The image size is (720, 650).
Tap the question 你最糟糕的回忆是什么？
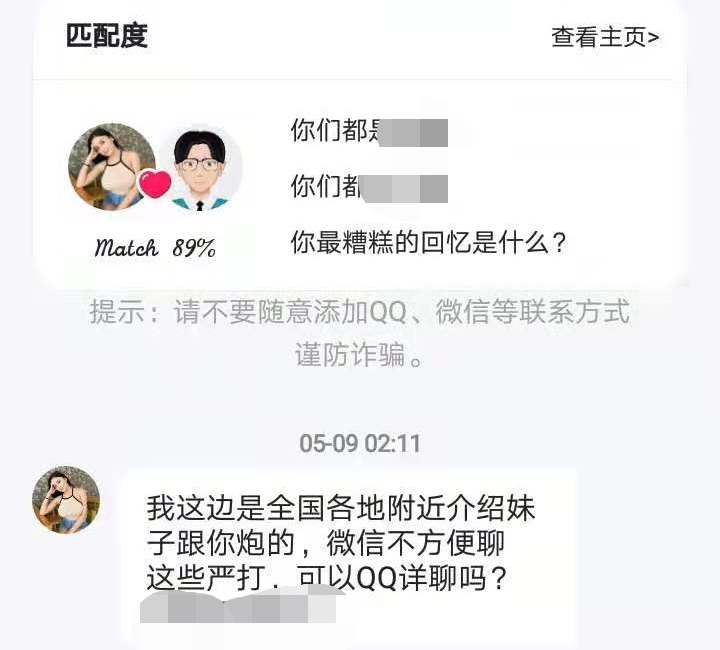[x=429, y=242]
